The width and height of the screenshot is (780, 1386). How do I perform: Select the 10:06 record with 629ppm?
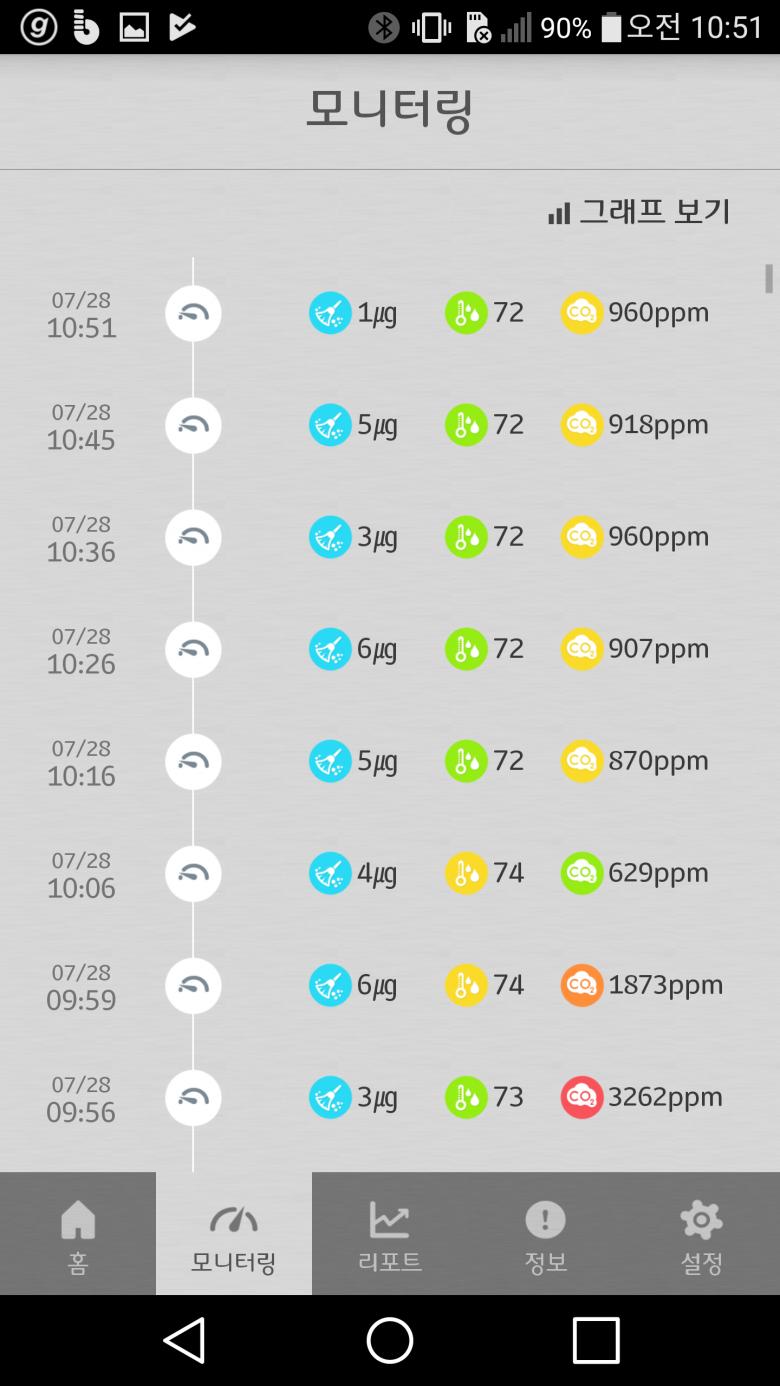click(x=390, y=874)
